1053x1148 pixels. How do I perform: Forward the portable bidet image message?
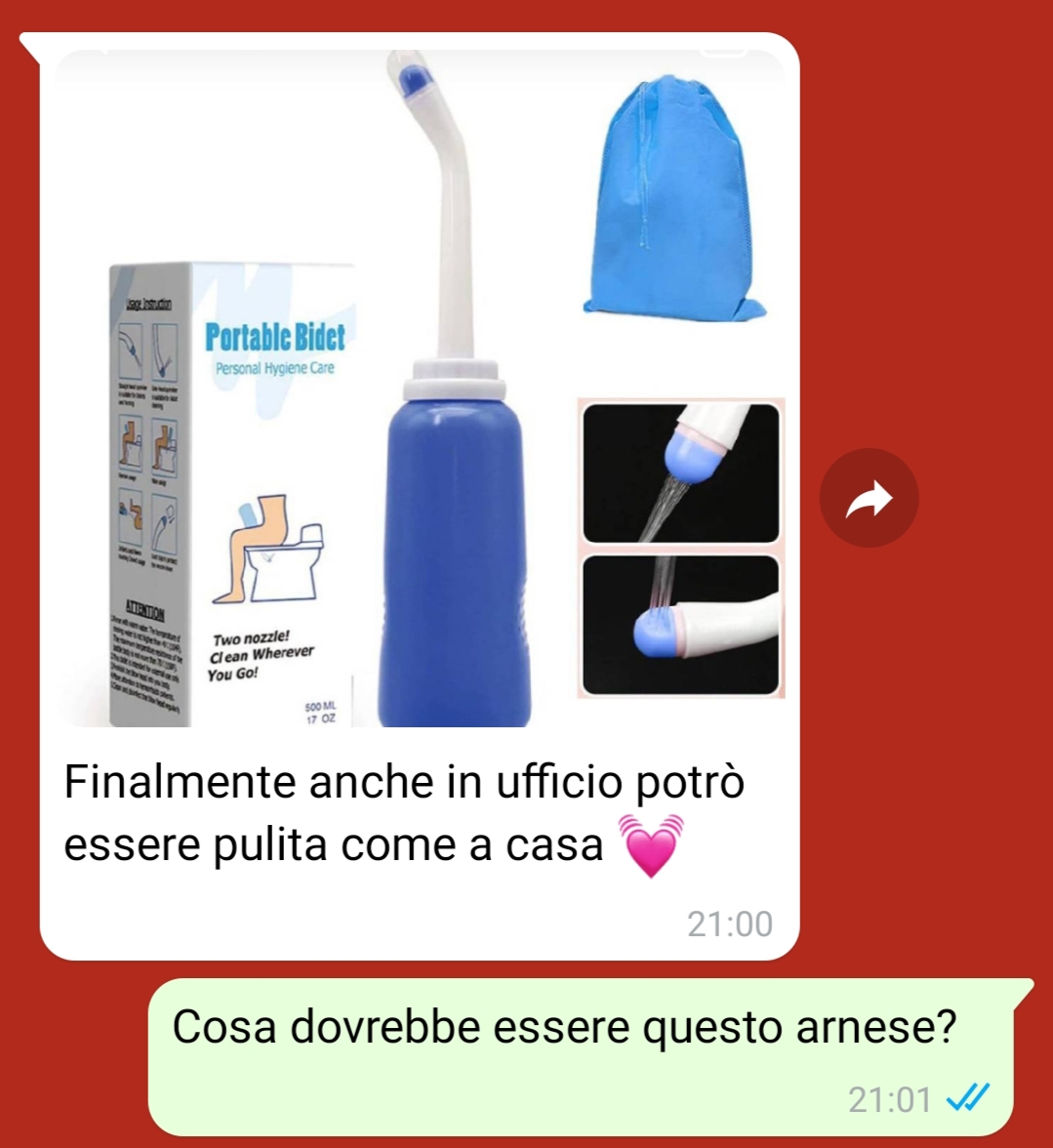coord(869,498)
